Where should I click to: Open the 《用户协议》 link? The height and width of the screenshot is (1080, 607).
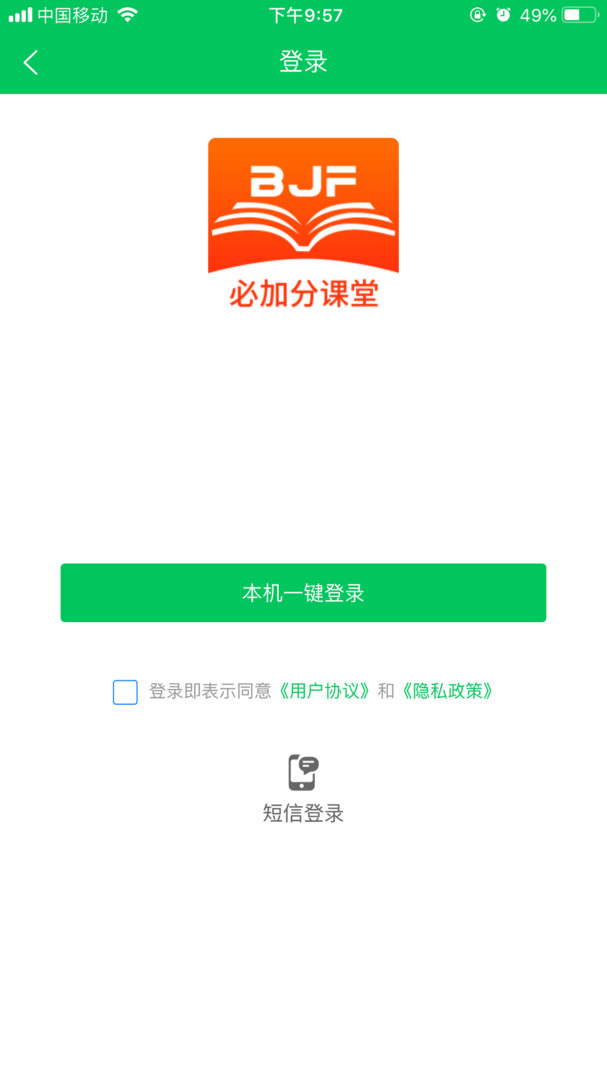324,691
